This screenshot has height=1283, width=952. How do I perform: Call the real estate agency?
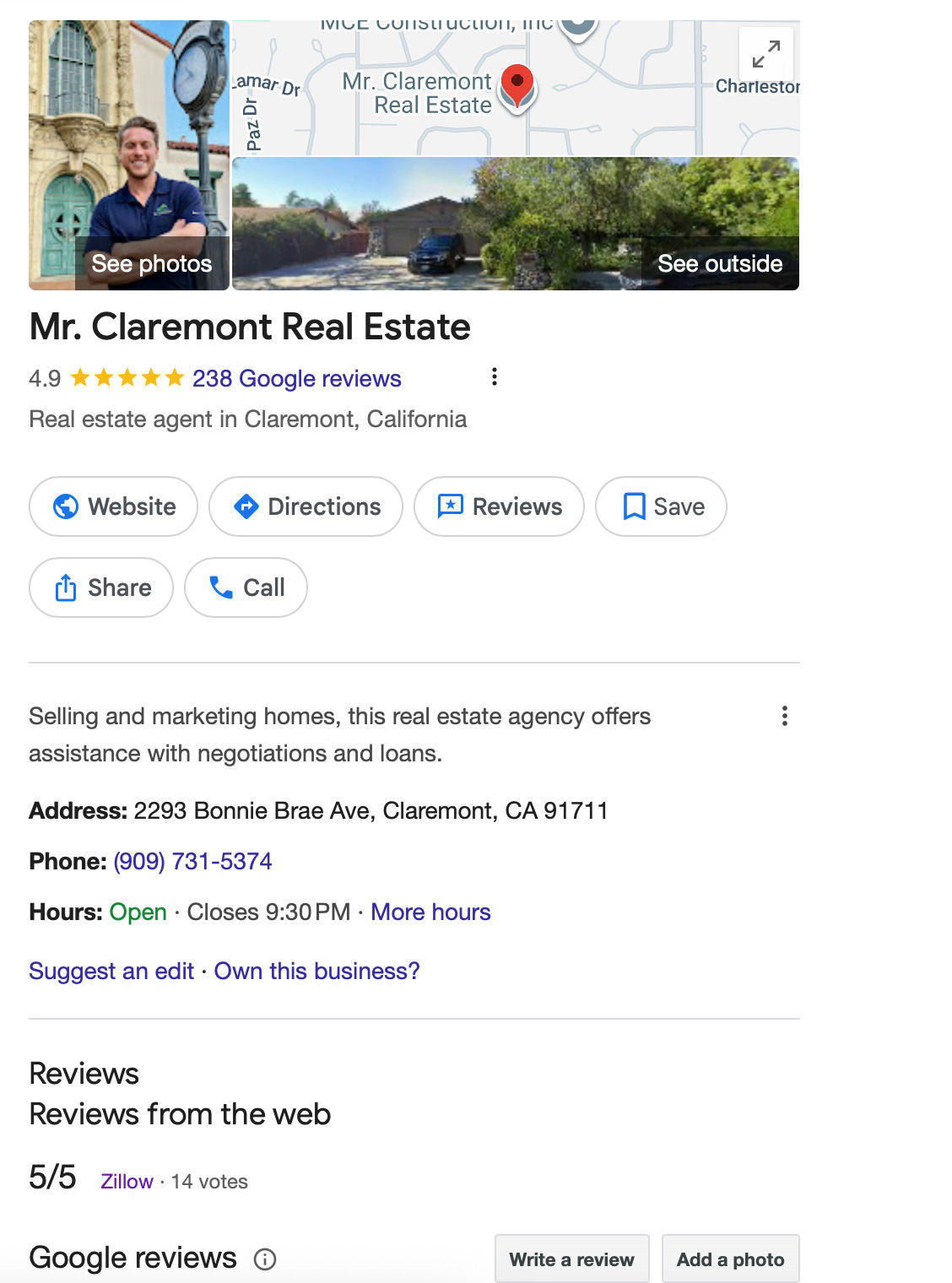[x=246, y=587]
